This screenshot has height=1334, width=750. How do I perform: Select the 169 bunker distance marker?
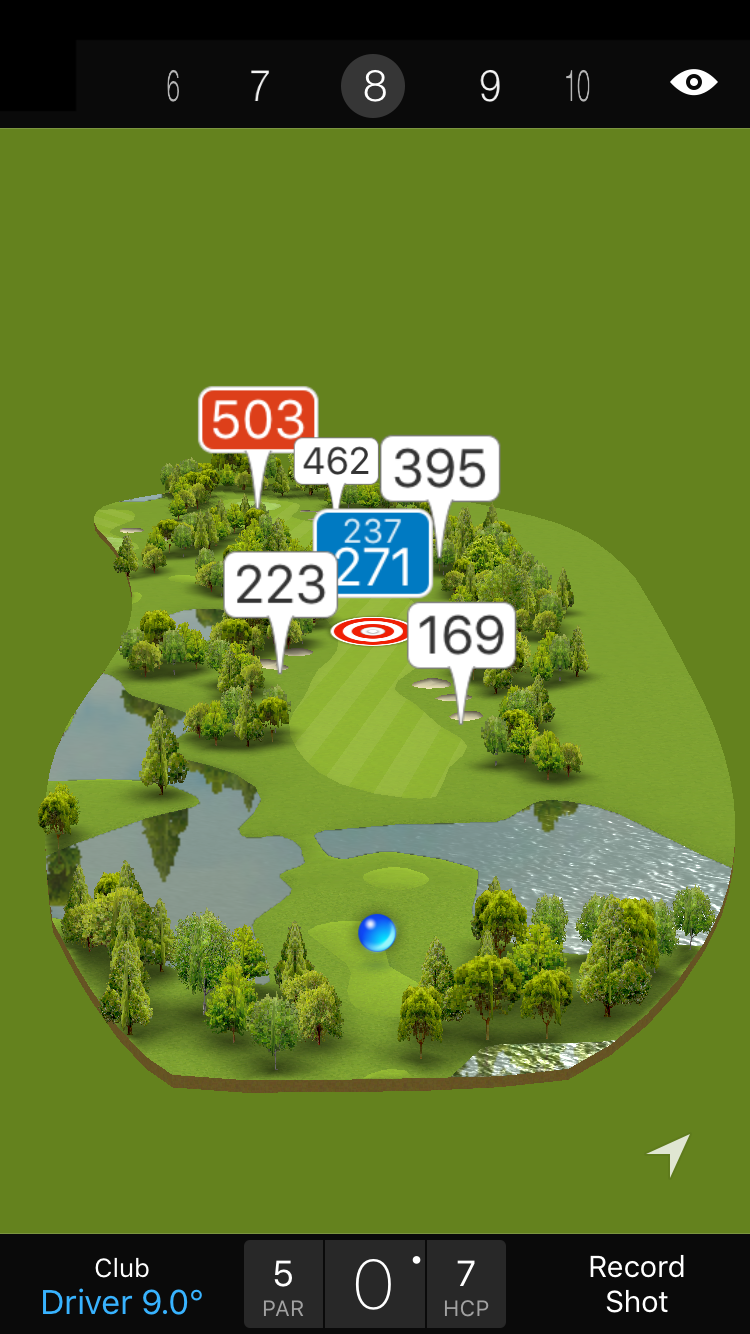pos(461,635)
